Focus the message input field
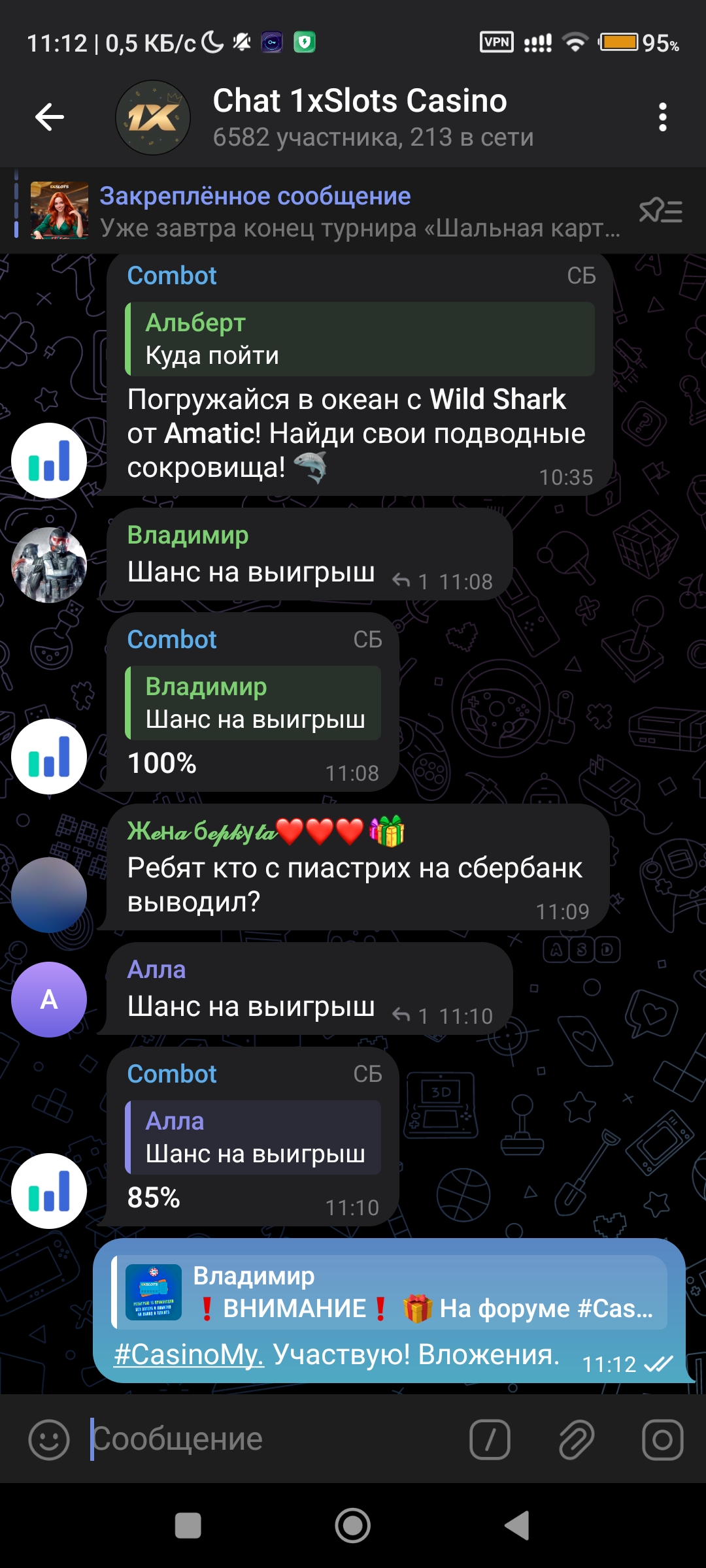The height and width of the screenshot is (1568, 706). coord(275,1439)
